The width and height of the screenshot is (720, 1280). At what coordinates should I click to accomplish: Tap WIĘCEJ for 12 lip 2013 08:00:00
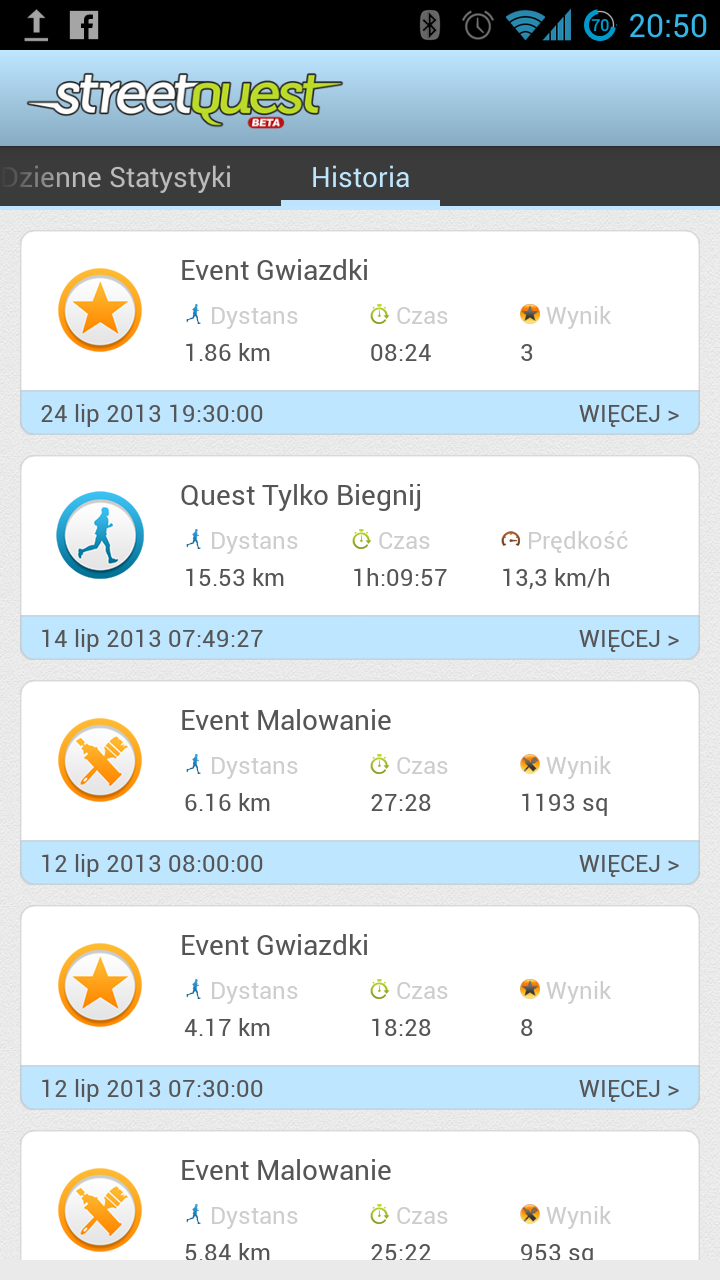point(628,864)
